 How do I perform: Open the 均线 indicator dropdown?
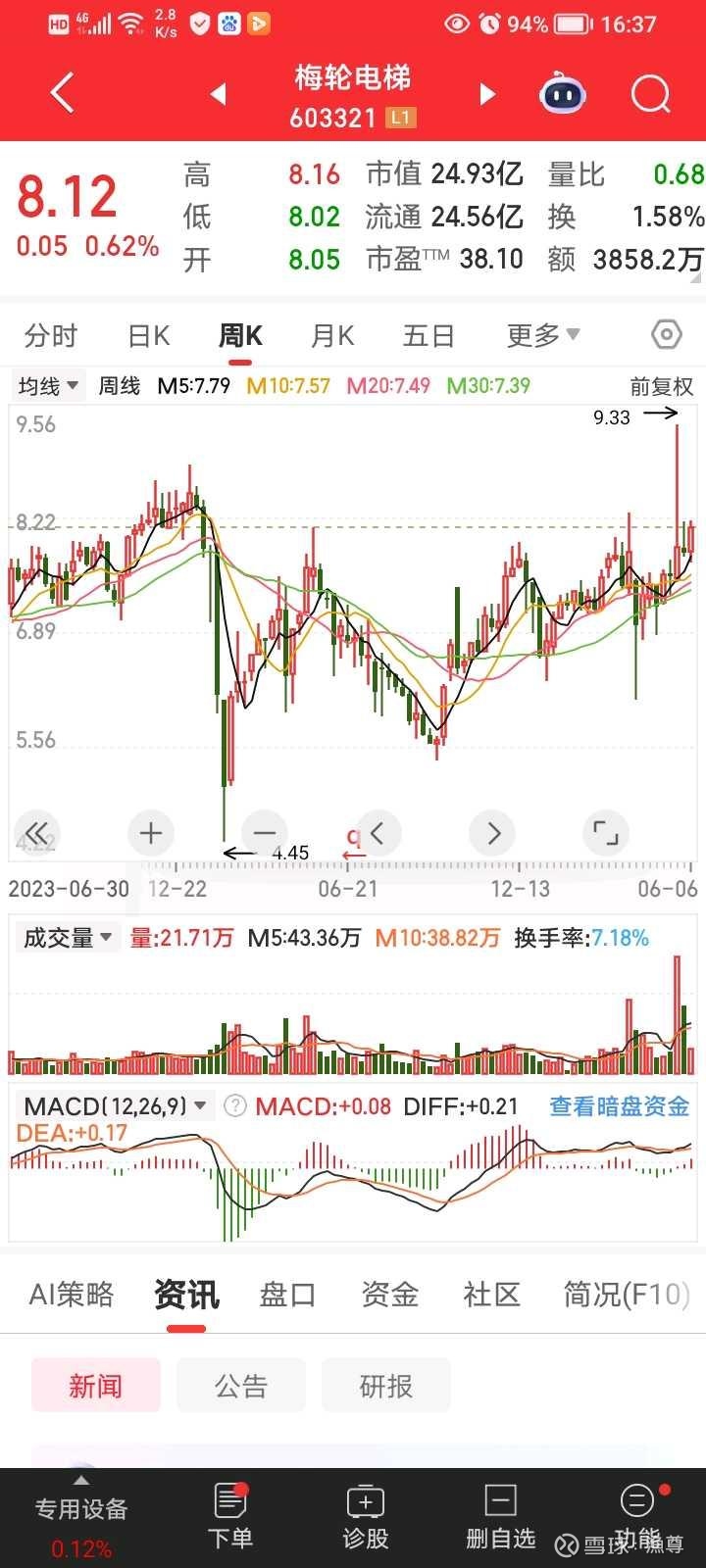(48, 386)
